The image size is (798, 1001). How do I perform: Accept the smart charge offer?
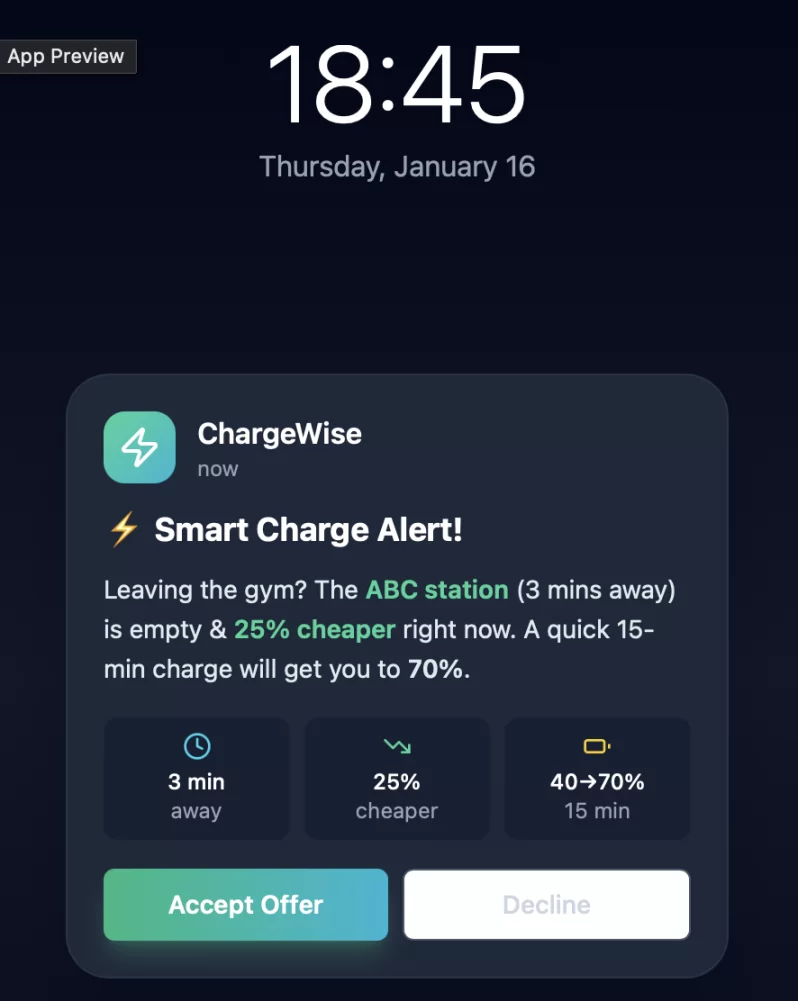point(245,905)
